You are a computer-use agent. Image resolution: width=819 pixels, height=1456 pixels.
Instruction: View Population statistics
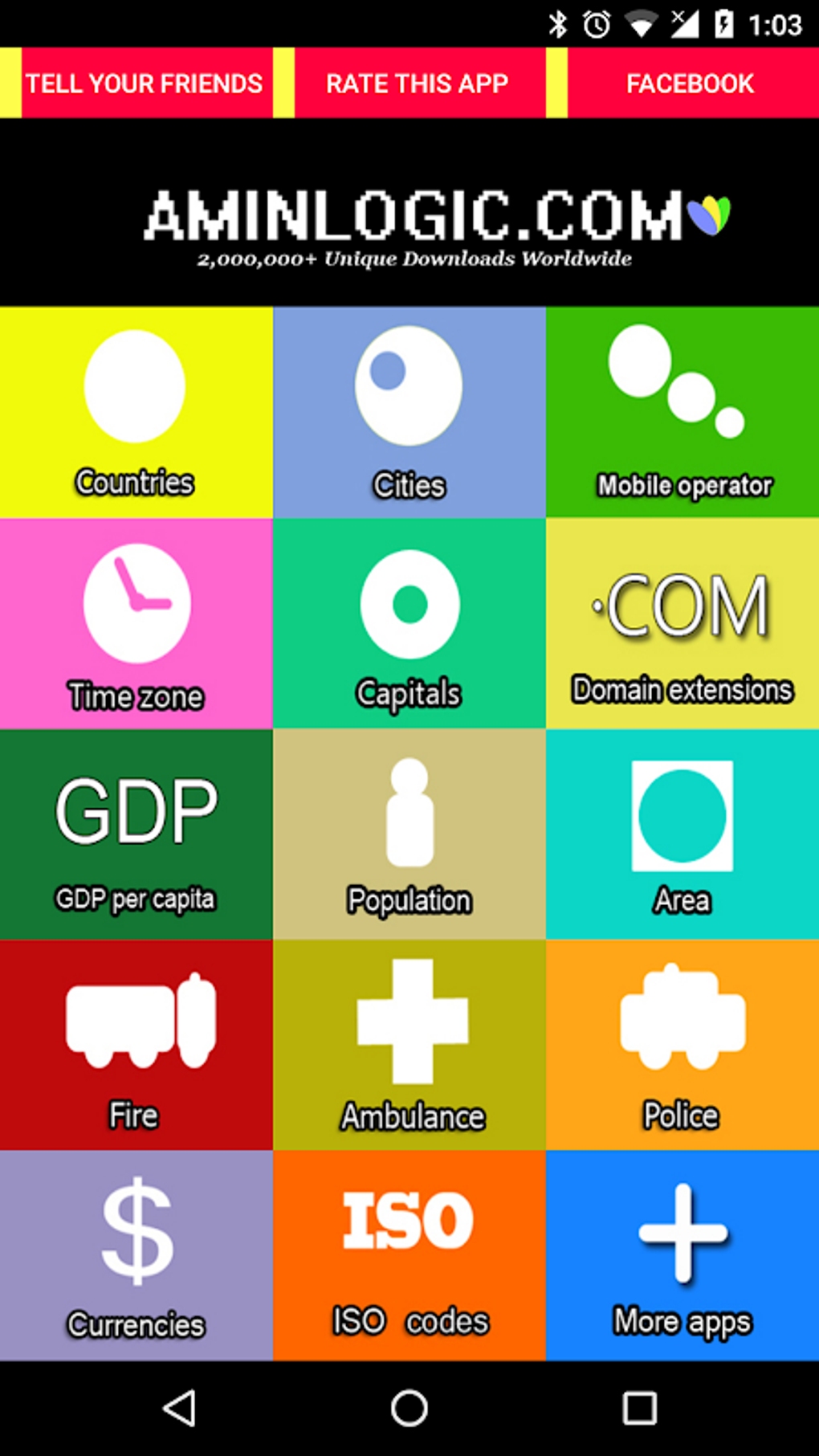tap(409, 835)
